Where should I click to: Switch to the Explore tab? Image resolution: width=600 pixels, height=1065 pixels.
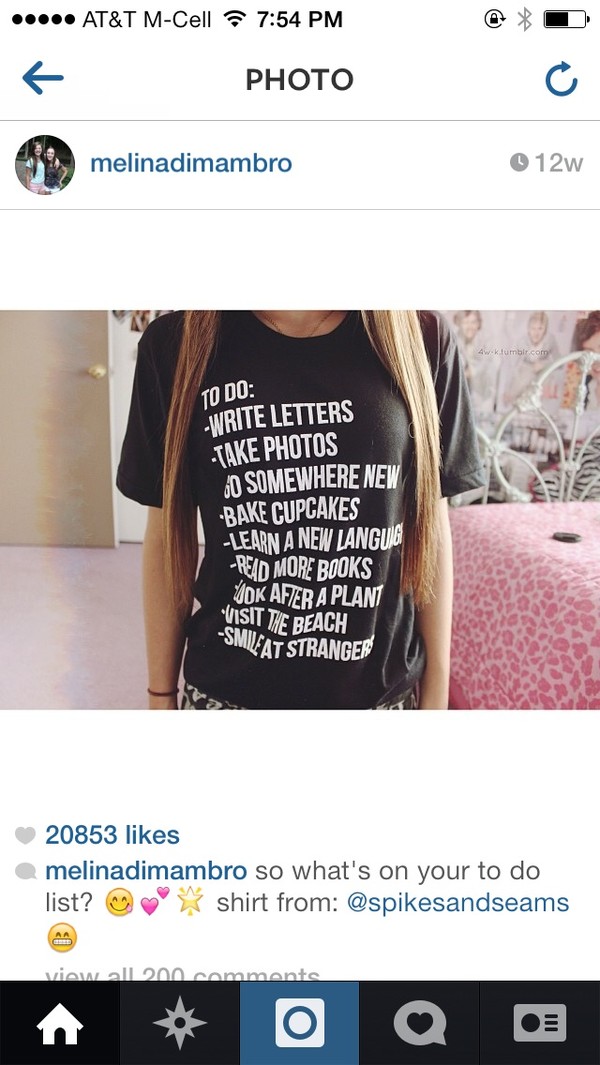[180, 1023]
